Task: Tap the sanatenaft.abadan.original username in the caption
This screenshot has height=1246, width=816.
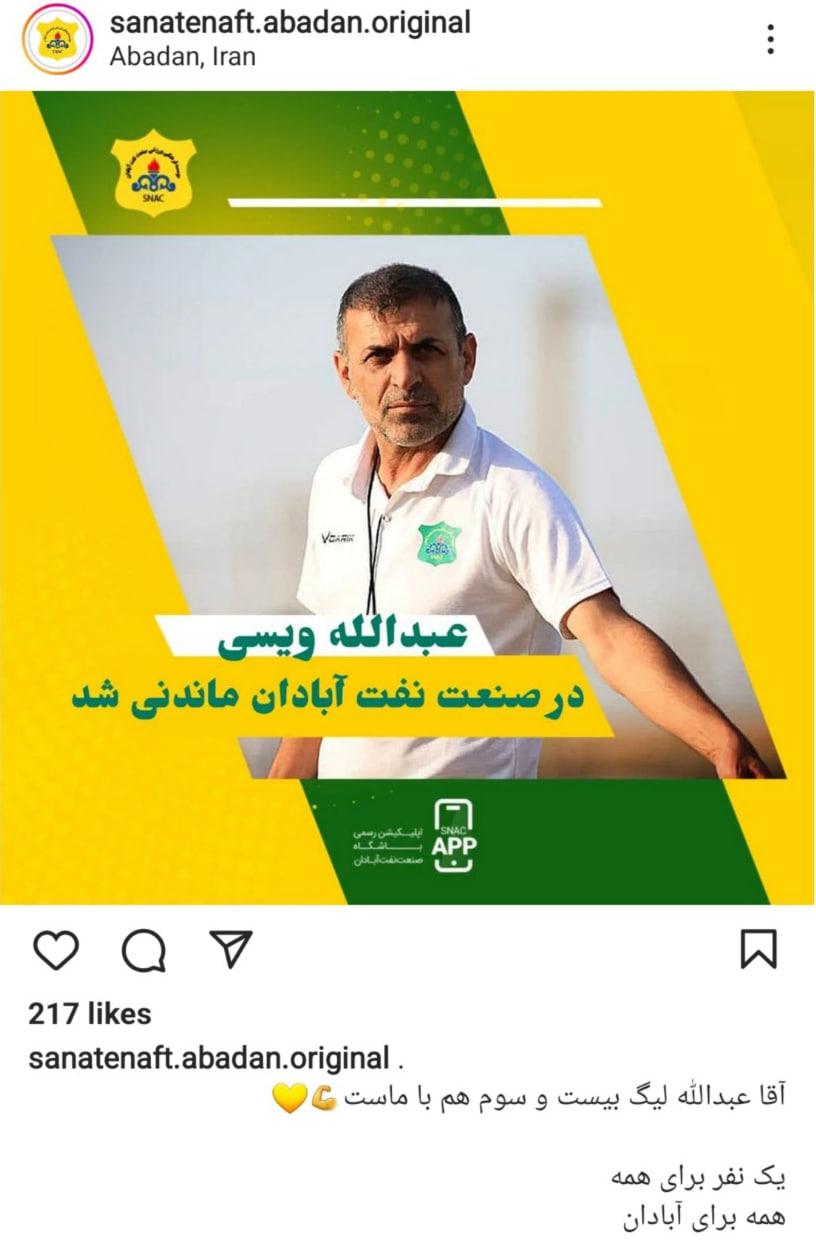Action: [x=209, y=1058]
